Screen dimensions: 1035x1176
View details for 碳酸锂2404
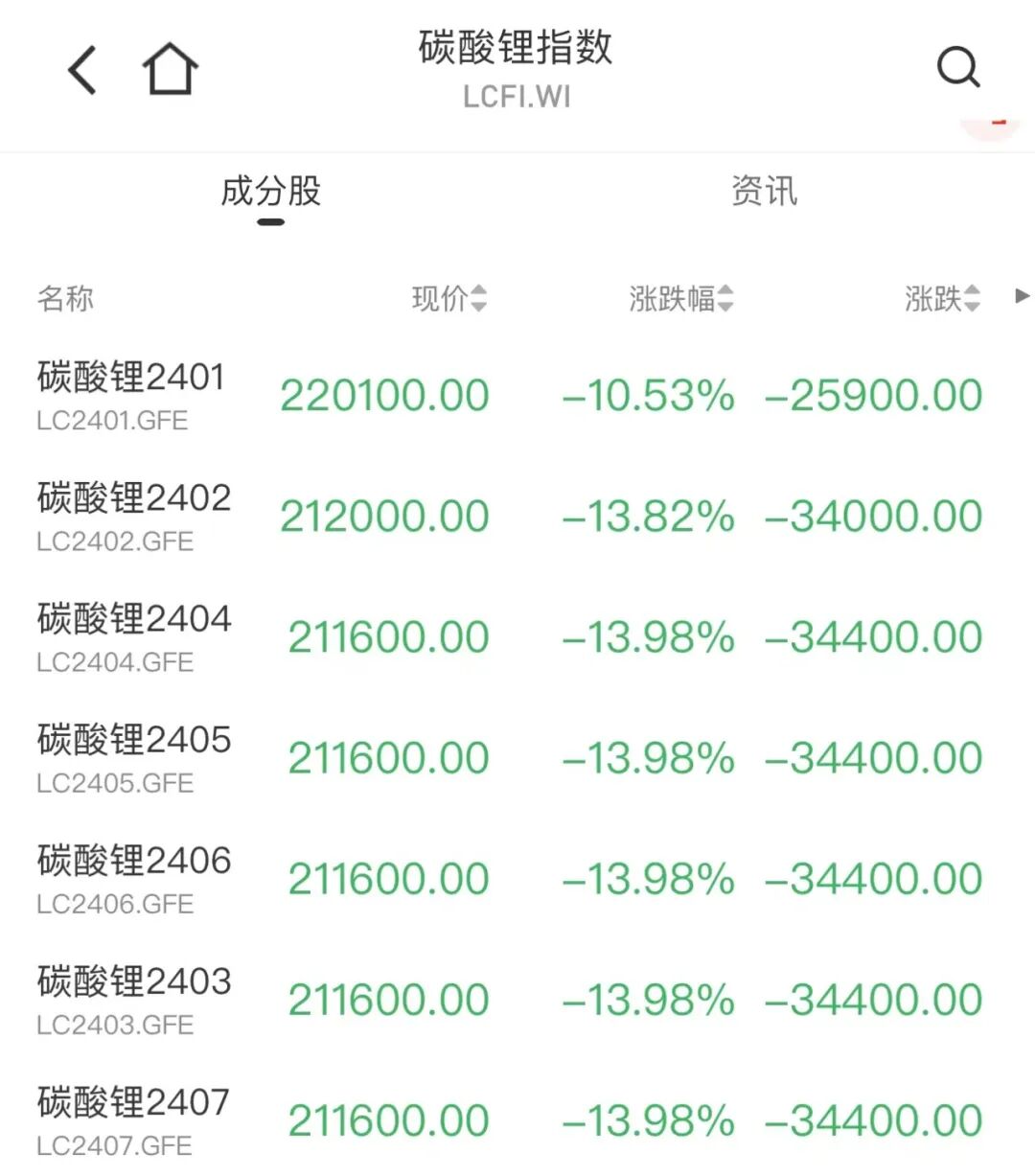click(x=134, y=636)
